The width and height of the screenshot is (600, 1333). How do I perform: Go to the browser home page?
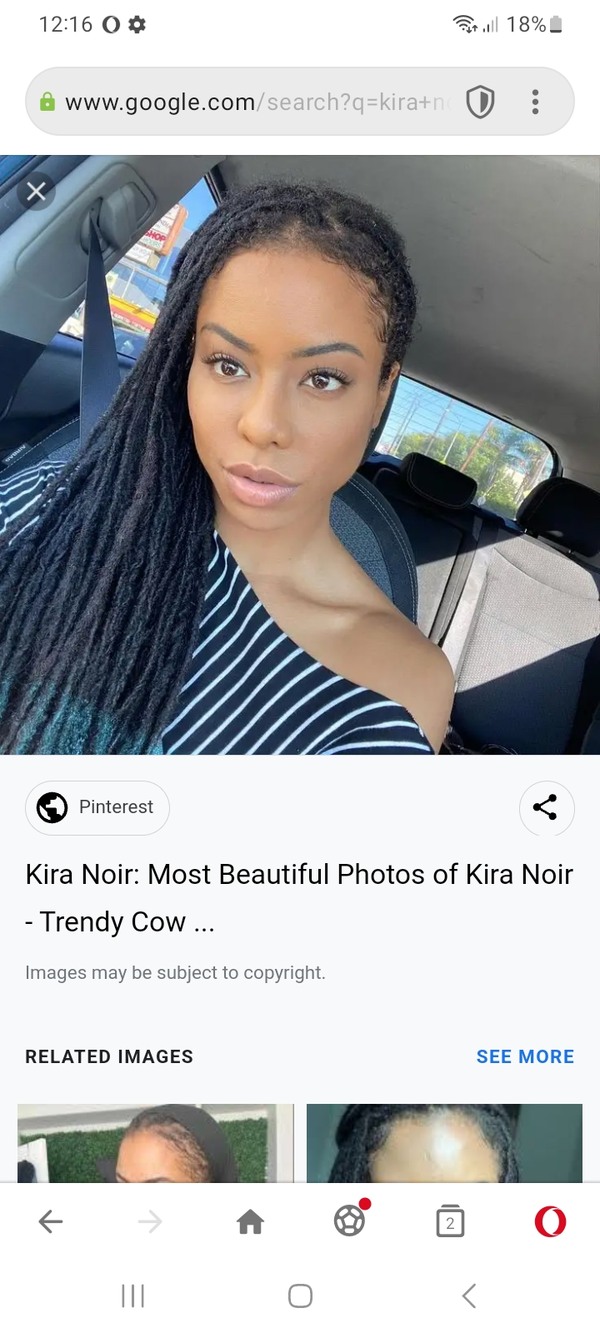[250, 1221]
